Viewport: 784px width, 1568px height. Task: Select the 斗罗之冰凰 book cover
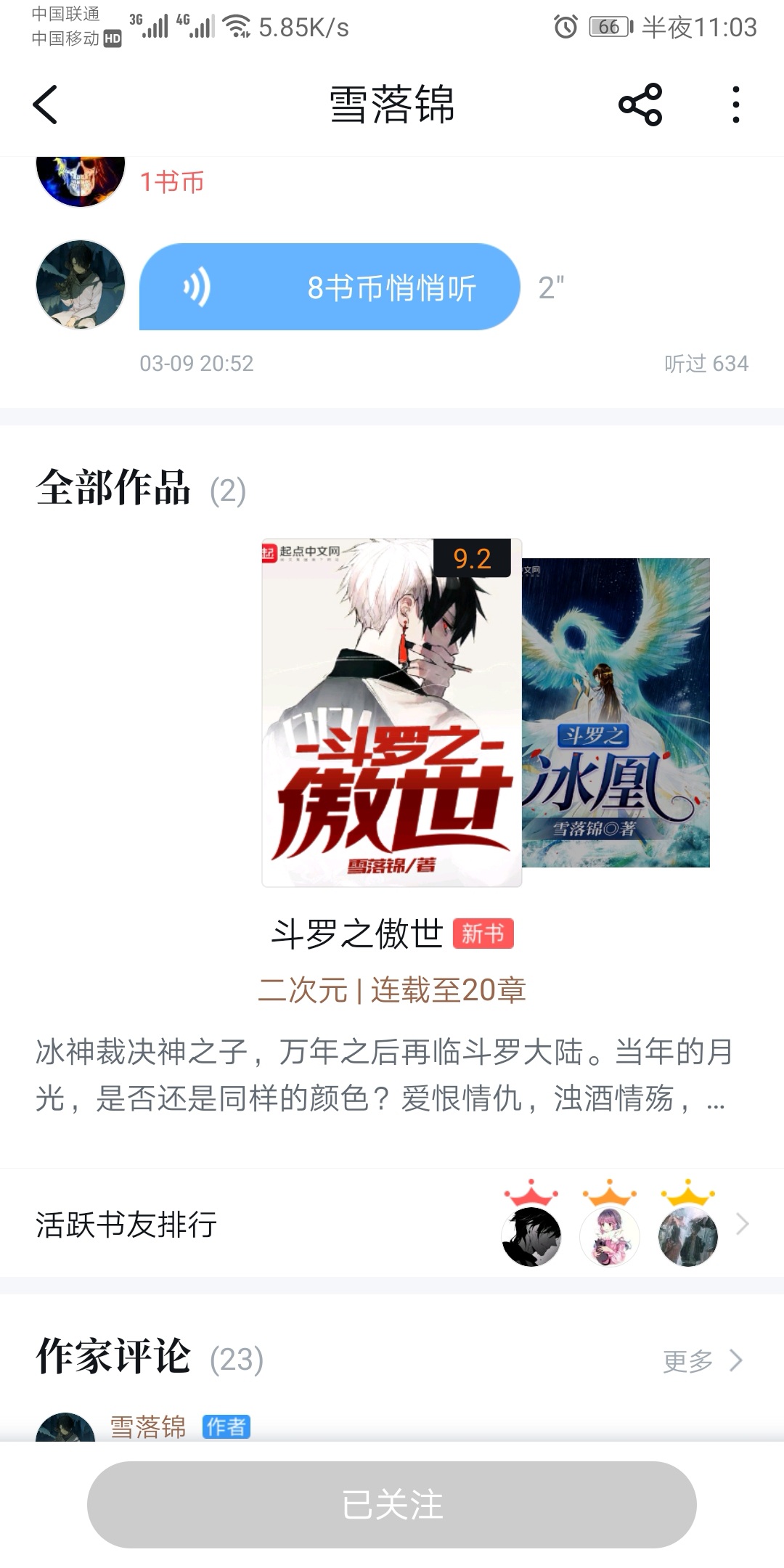[x=617, y=712]
